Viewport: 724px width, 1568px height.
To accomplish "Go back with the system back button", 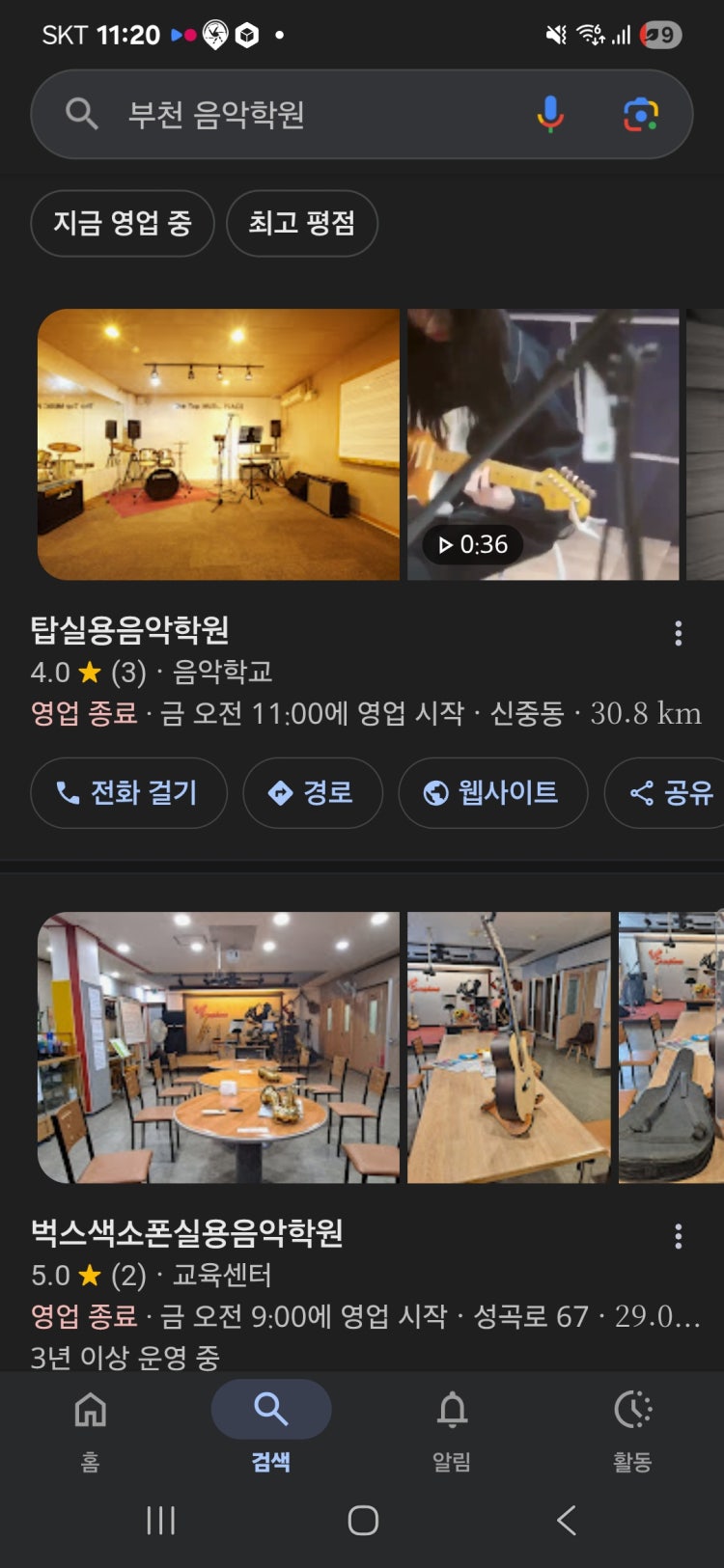I will pyautogui.click(x=567, y=1521).
